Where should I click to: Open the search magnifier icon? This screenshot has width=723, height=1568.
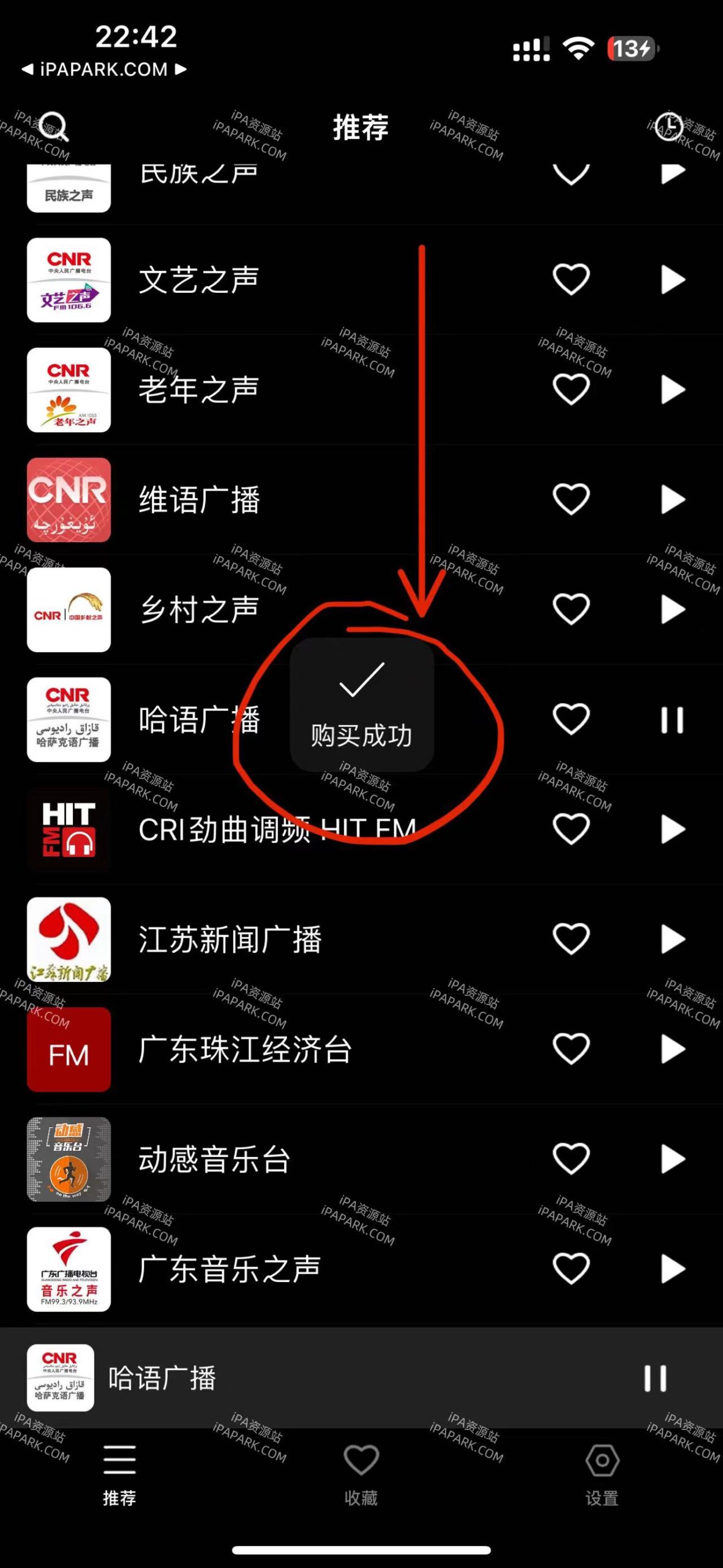coord(54,127)
